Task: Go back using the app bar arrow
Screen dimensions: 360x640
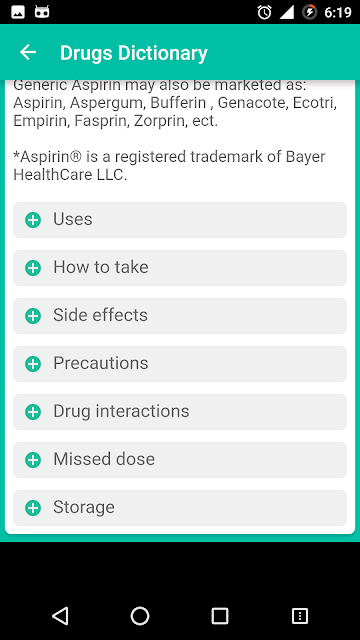Action: 28,52
